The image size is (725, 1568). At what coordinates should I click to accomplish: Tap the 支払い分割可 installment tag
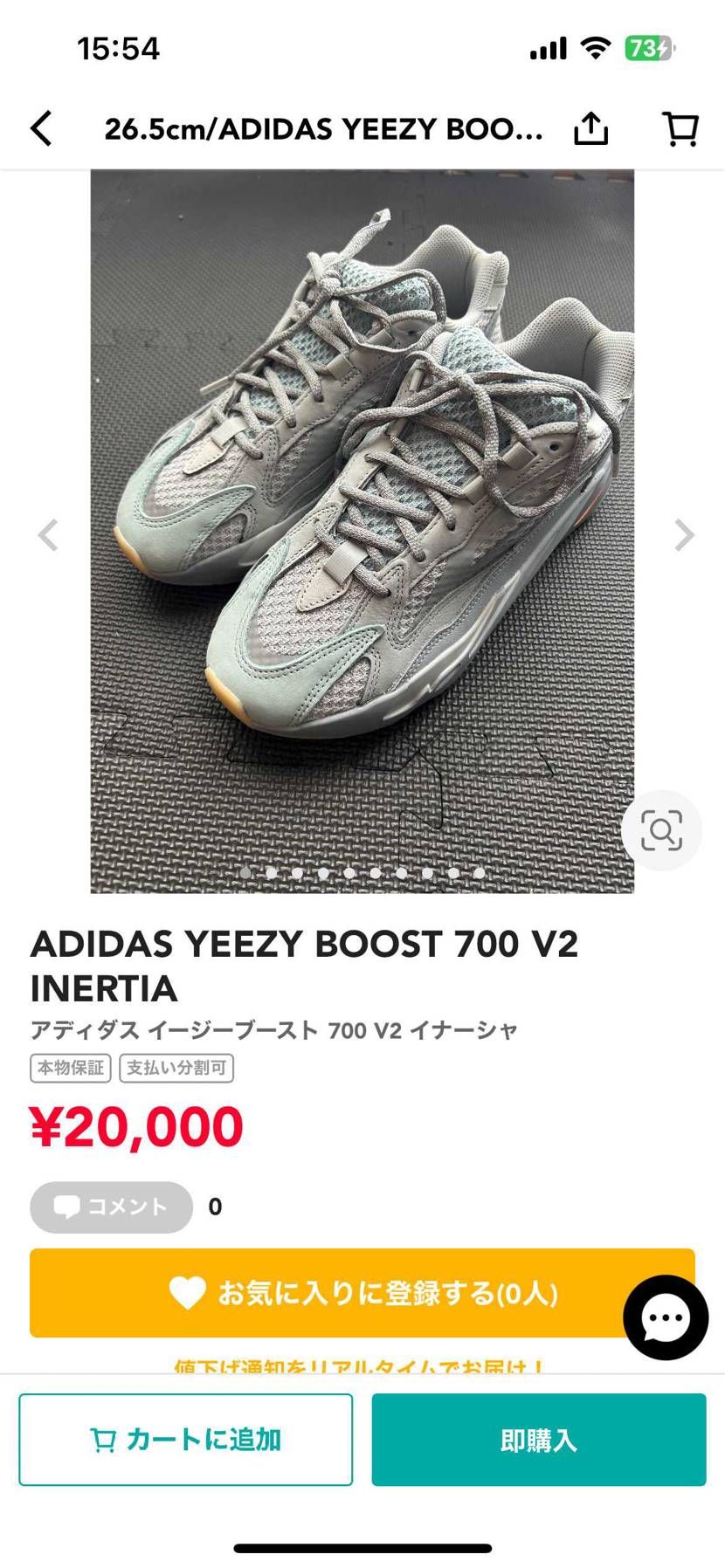[176, 1068]
